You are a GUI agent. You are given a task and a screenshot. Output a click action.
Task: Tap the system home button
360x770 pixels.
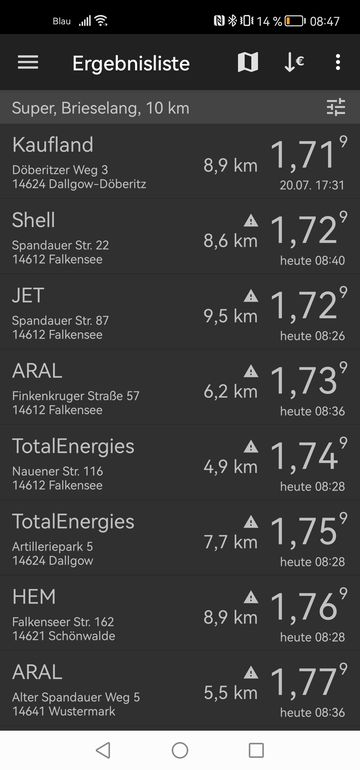[180, 750]
